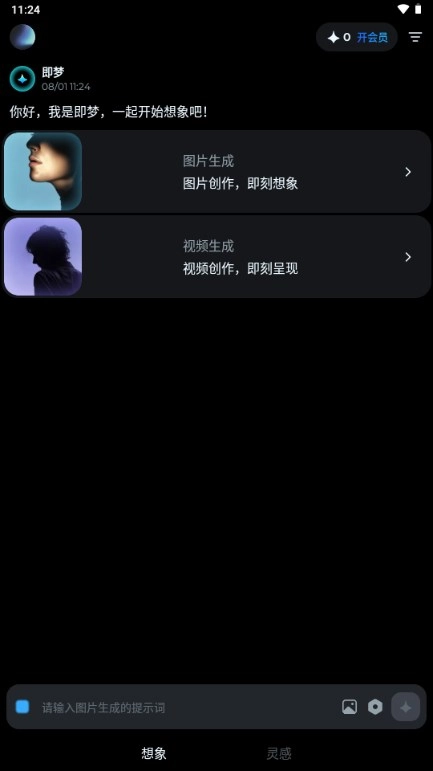Open the 图片生成 card
Image resolution: width=433 pixels, height=771 pixels.
point(217,172)
